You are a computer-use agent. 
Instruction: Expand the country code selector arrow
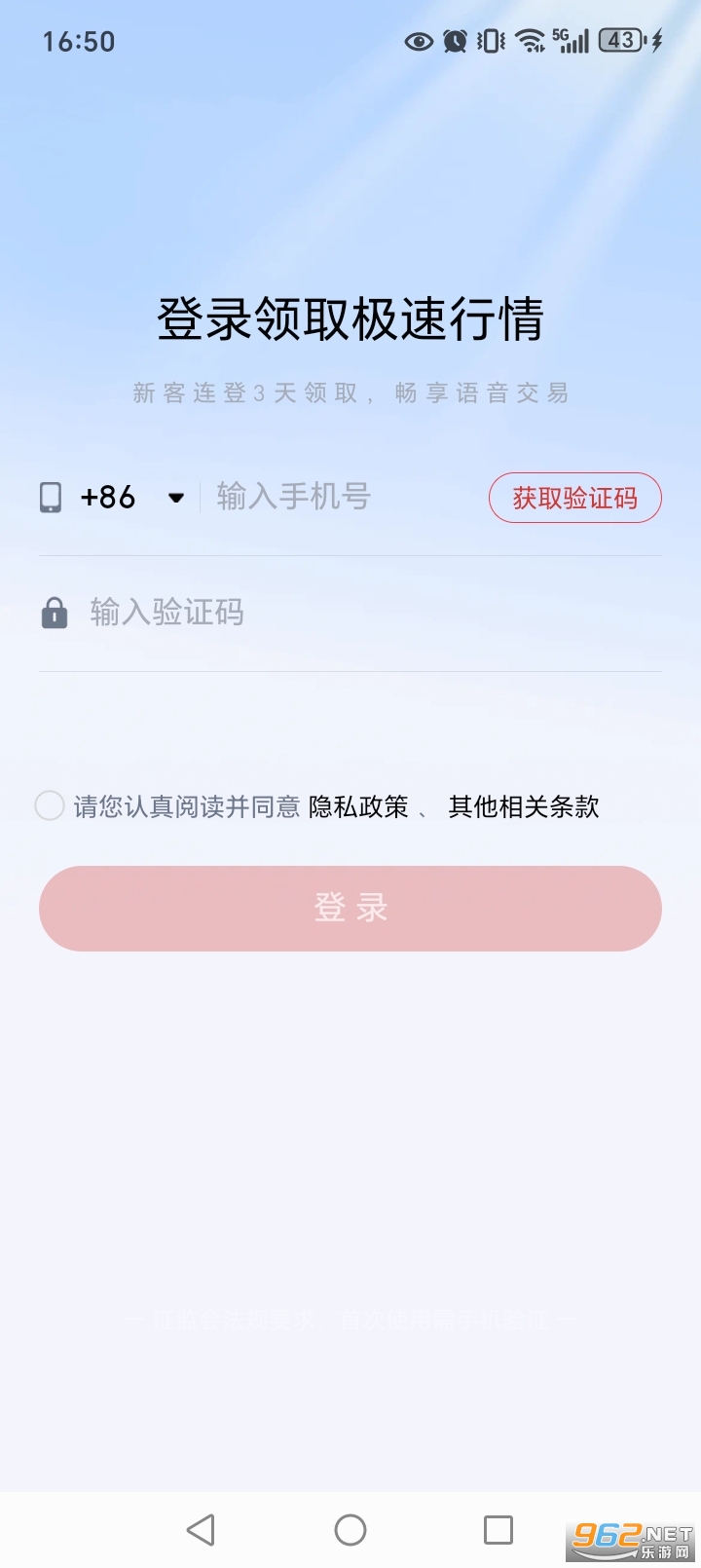(175, 498)
